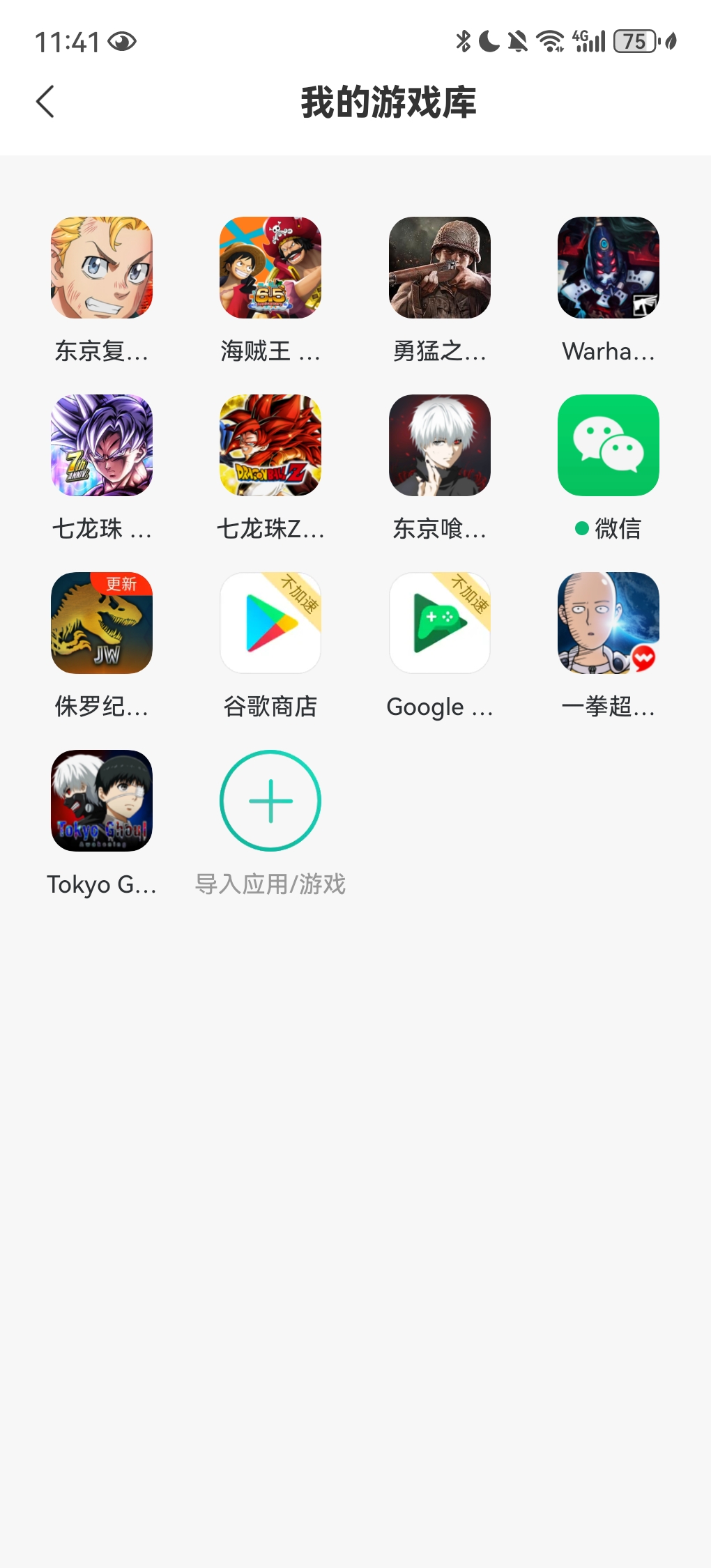Open 谷歌商店
Screen dimensions: 711x1568
coord(270,623)
